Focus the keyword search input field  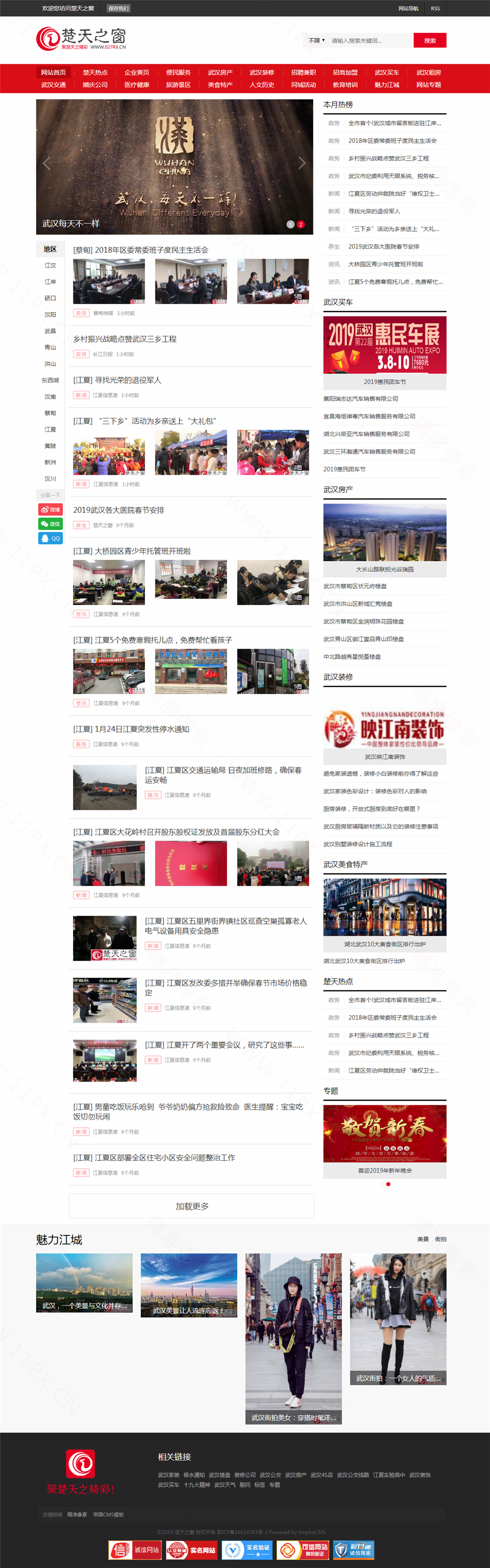click(x=369, y=41)
